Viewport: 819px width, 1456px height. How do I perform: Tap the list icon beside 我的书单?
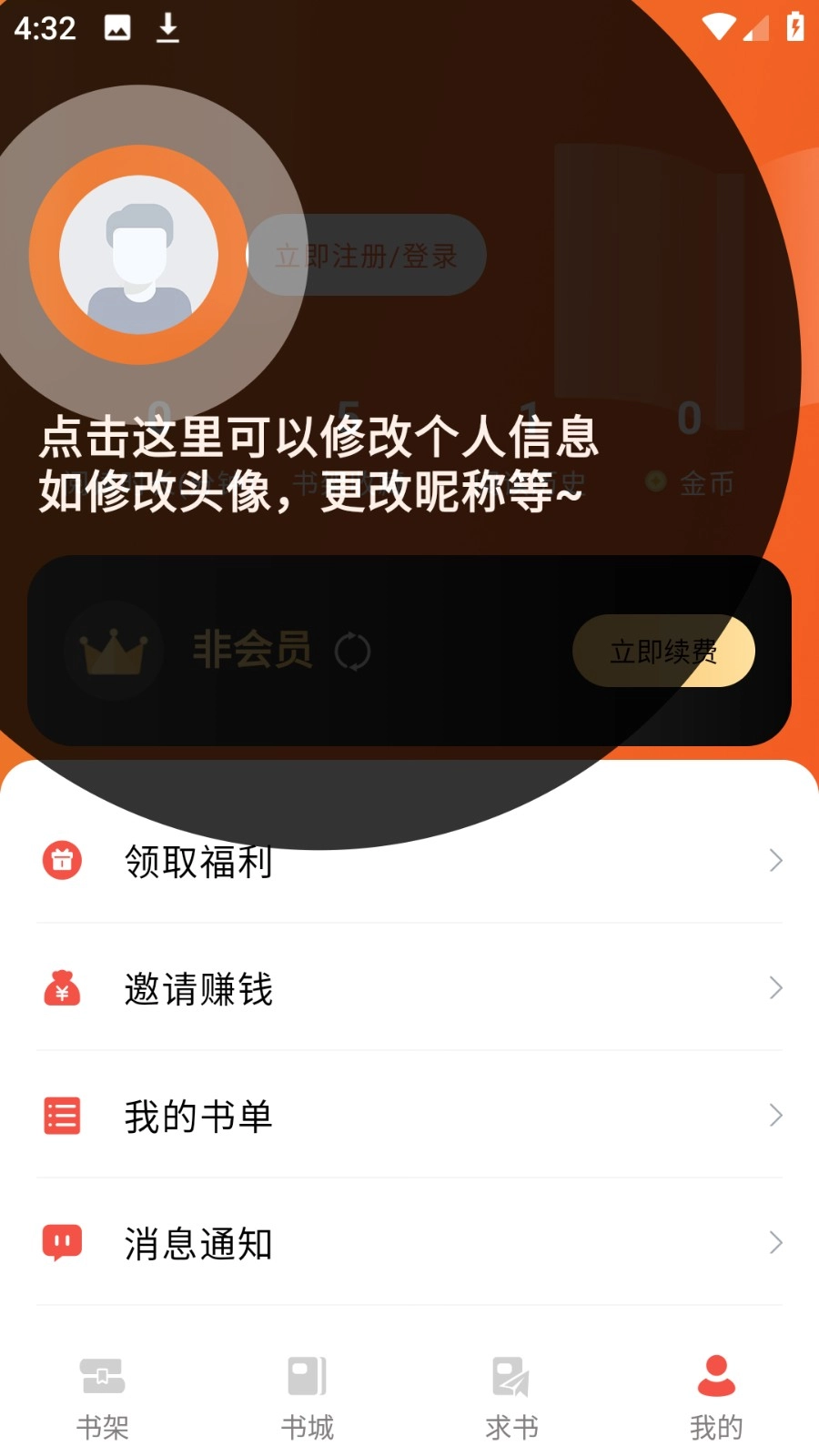[x=61, y=1115]
